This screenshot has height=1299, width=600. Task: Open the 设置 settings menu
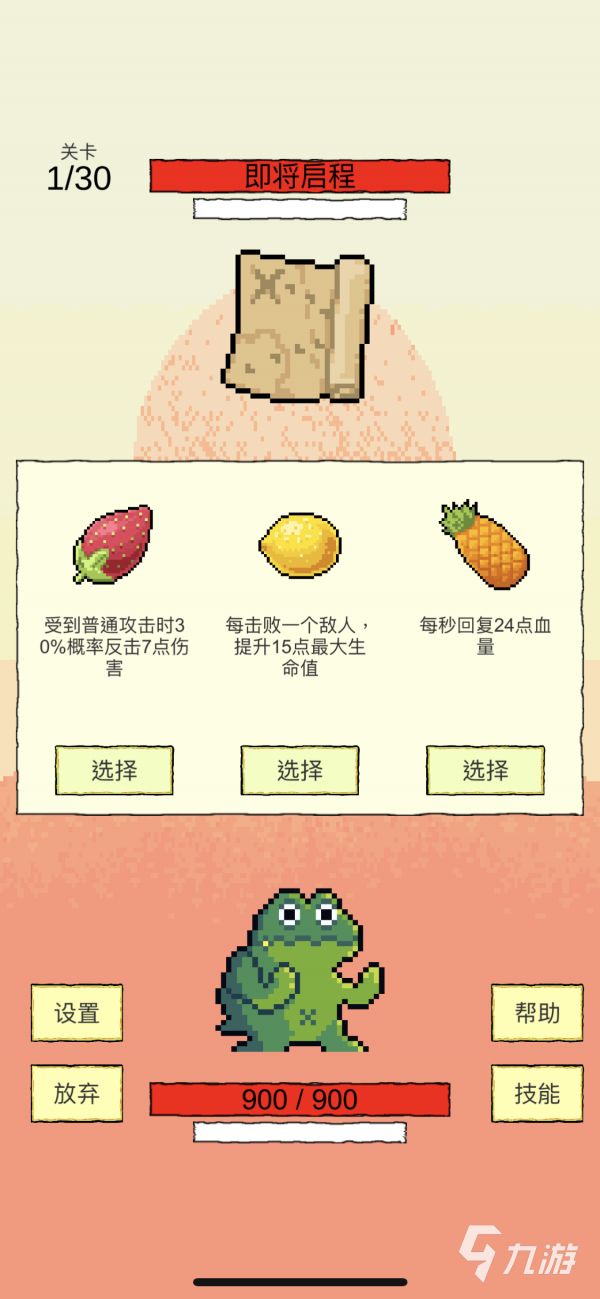[x=77, y=1013]
